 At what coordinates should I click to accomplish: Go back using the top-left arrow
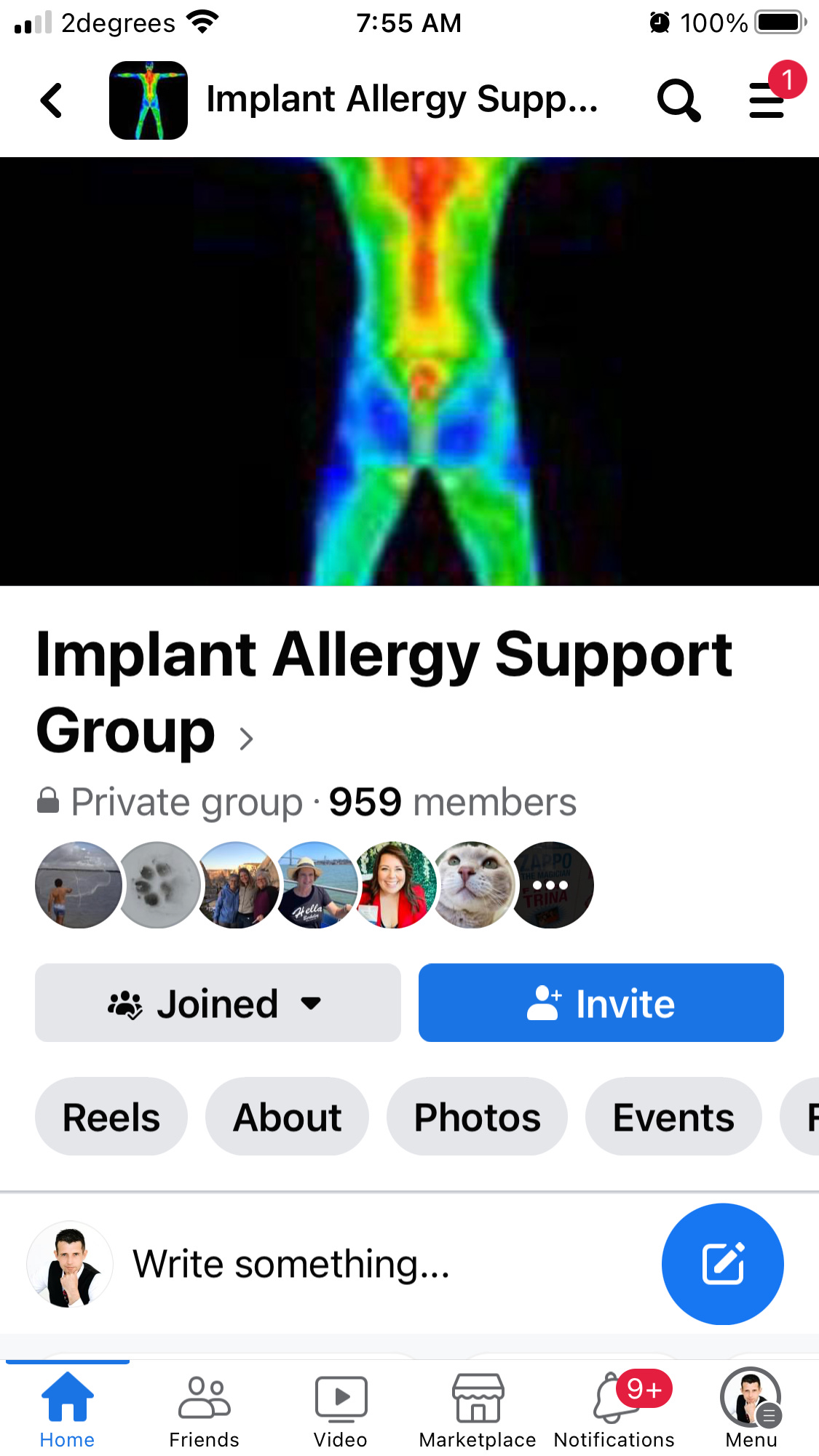(52, 100)
